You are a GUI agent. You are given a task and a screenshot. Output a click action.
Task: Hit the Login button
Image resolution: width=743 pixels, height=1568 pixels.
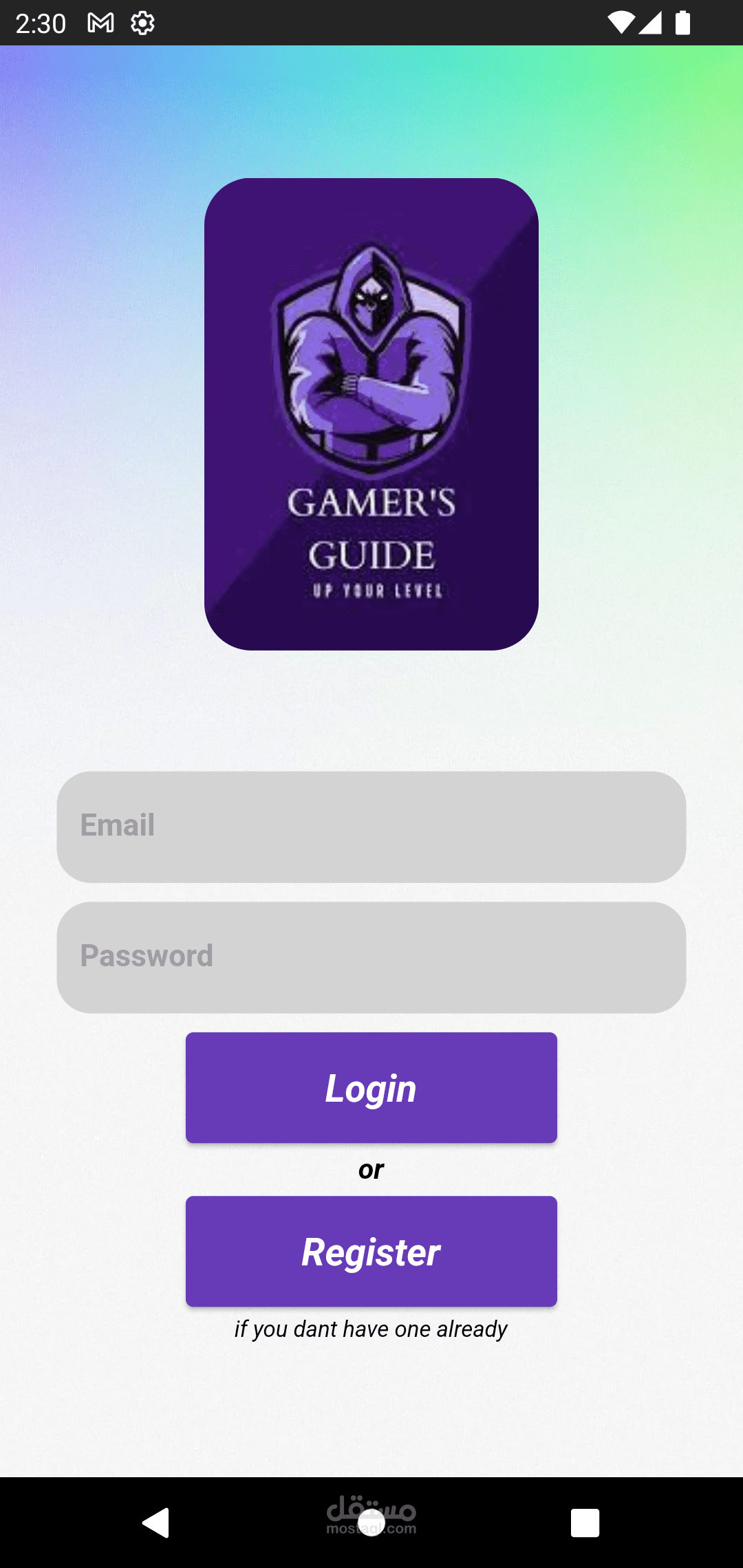(x=371, y=1088)
